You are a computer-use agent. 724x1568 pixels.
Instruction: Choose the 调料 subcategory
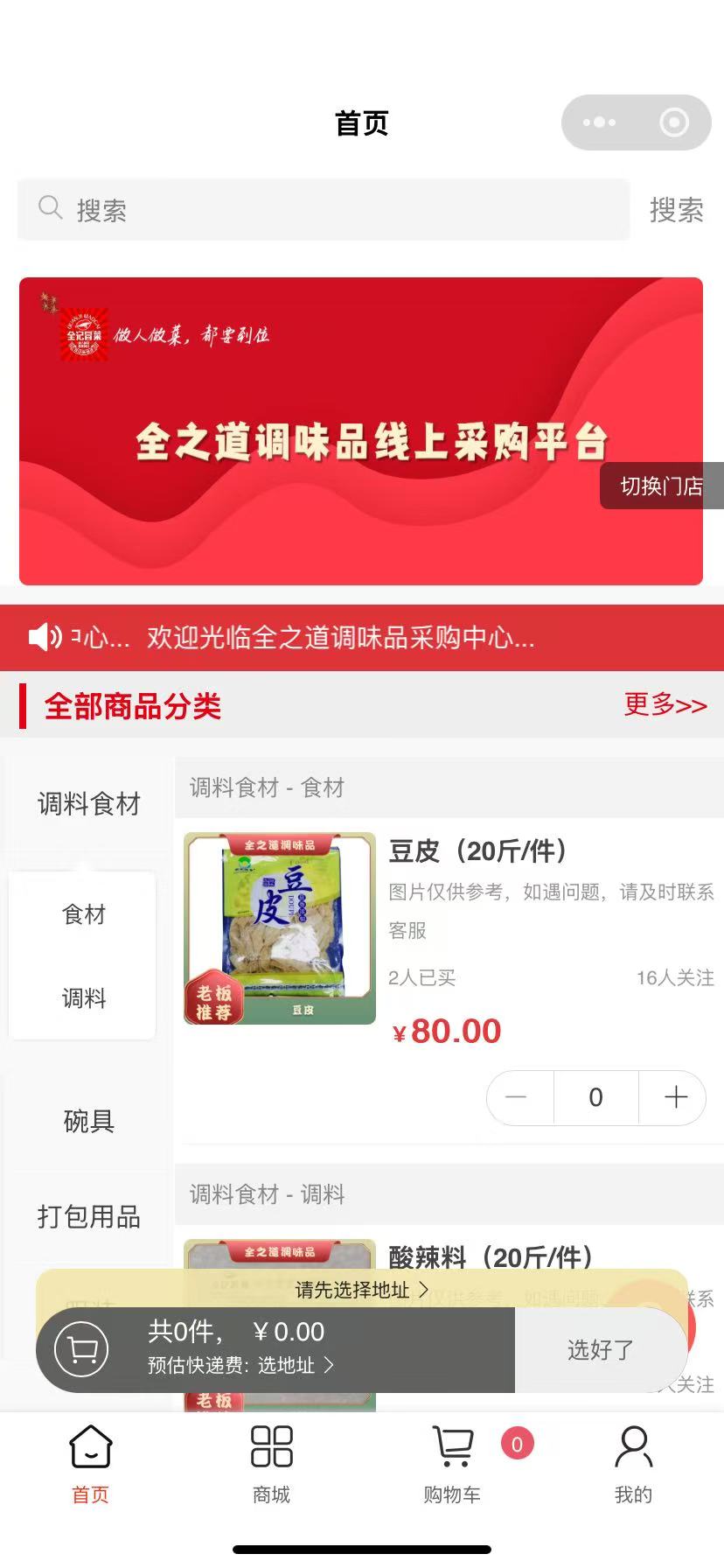(83, 997)
